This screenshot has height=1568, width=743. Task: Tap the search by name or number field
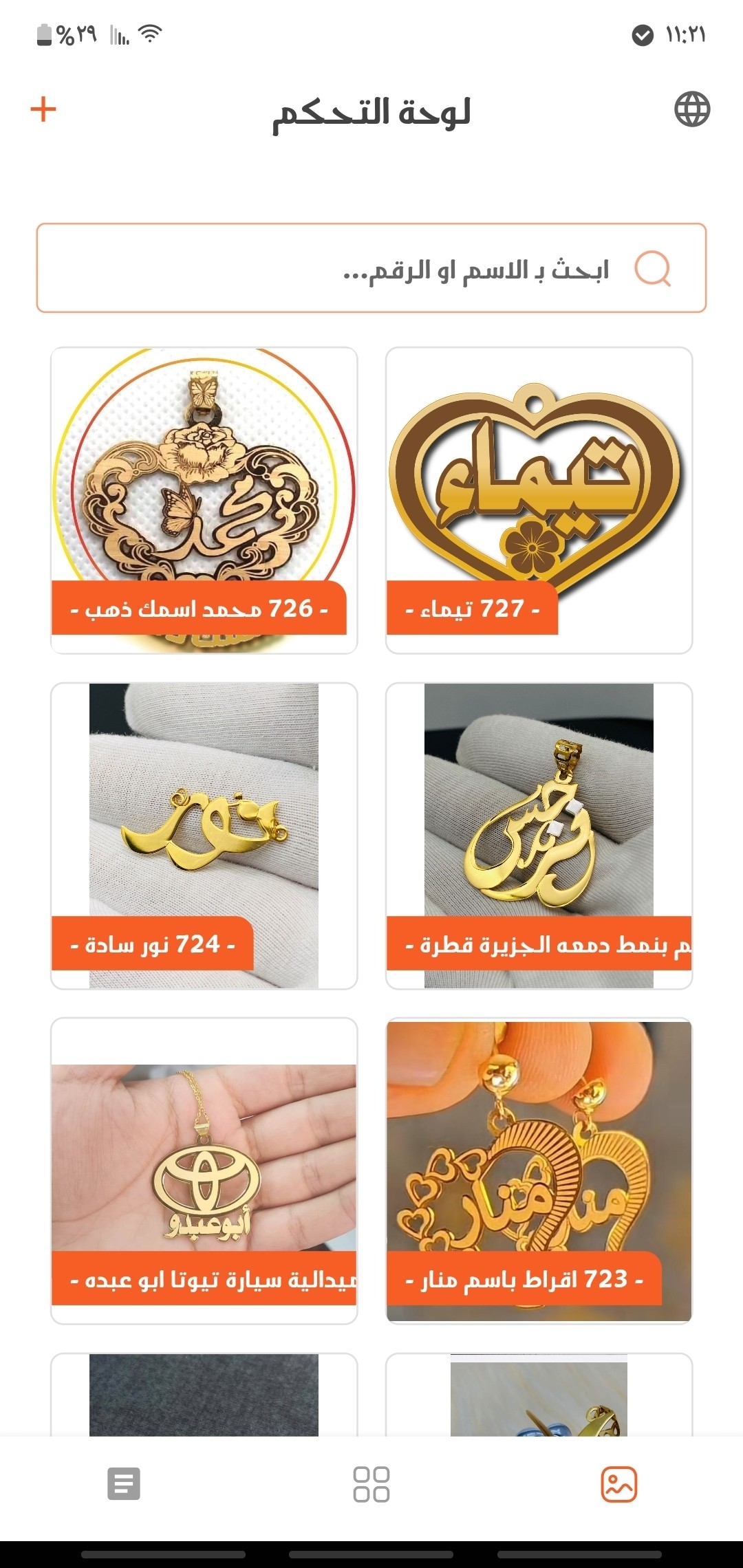pyautogui.click(x=371, y=268)
